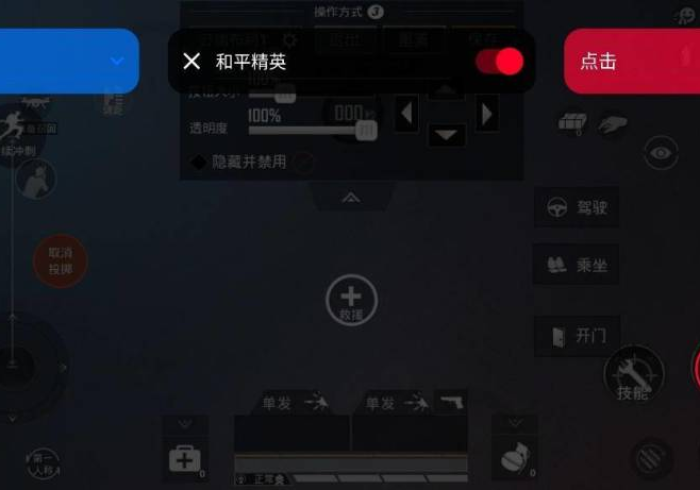This screenshot has height=490, width=700.
Task: Tap the 开门 open door button
Action: (x=578, y=336)
